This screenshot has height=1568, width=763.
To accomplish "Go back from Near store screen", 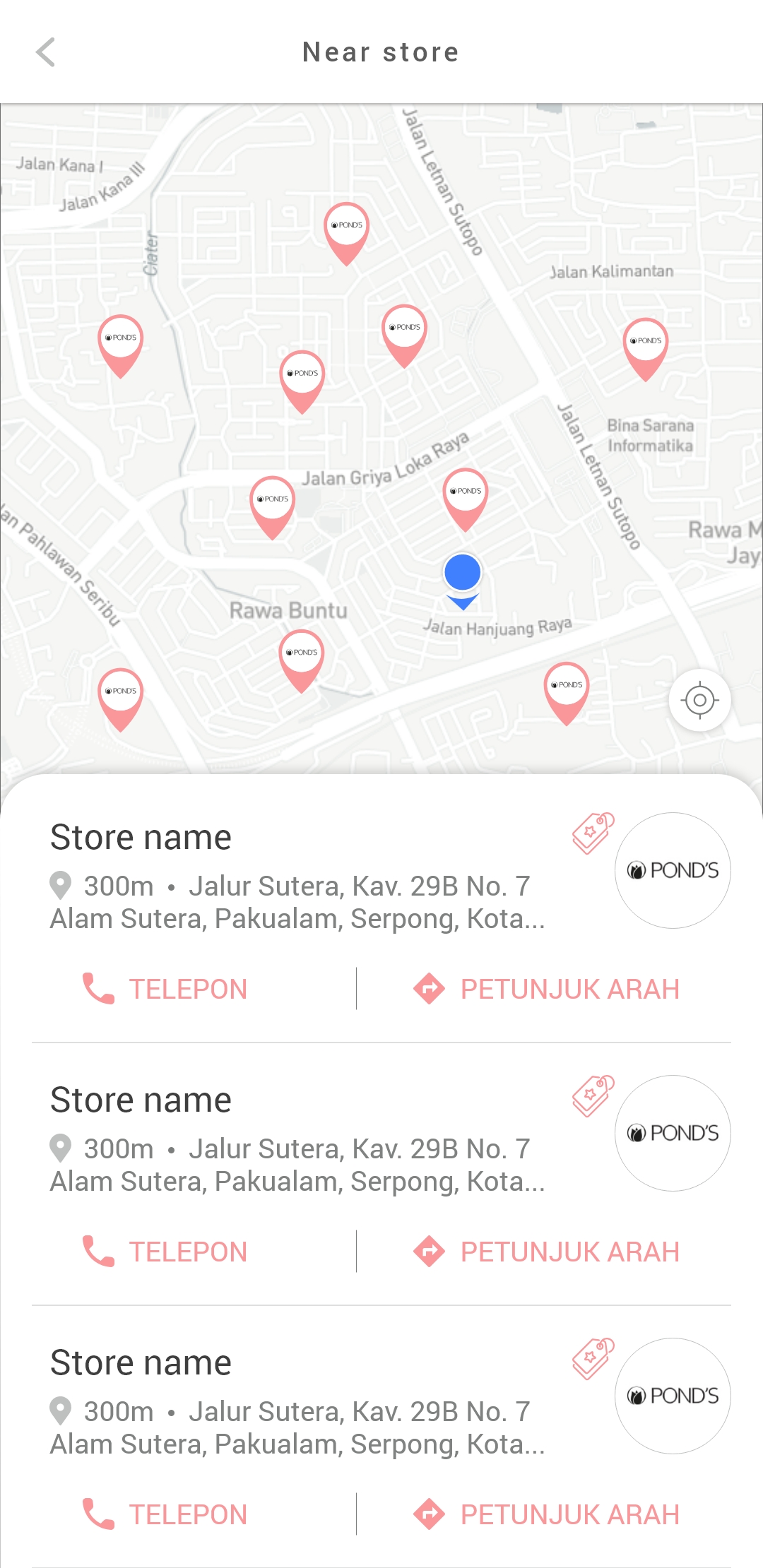I will (x=46, y=52).
